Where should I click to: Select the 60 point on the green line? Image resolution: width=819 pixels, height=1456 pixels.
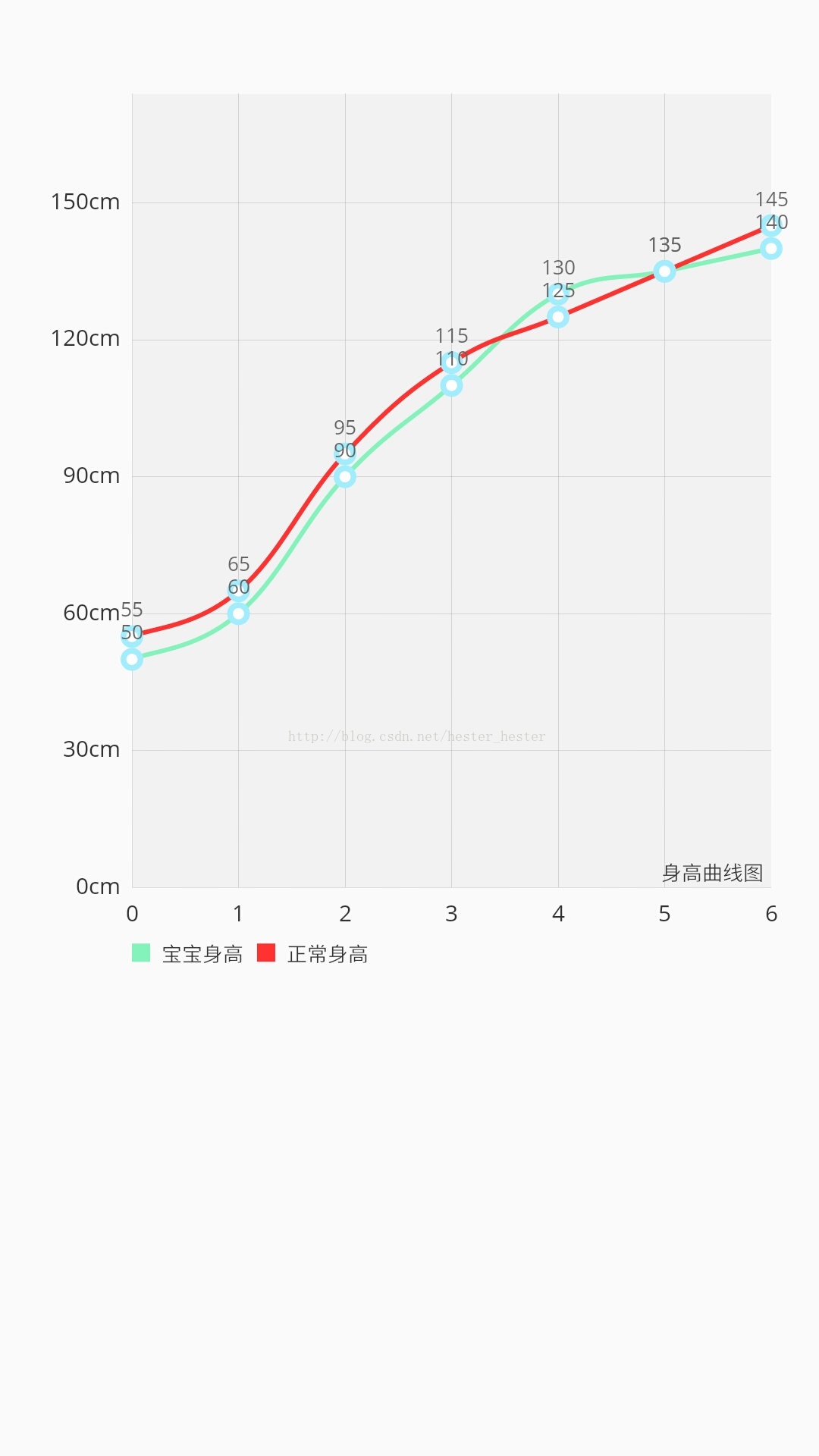coord(238,613)
